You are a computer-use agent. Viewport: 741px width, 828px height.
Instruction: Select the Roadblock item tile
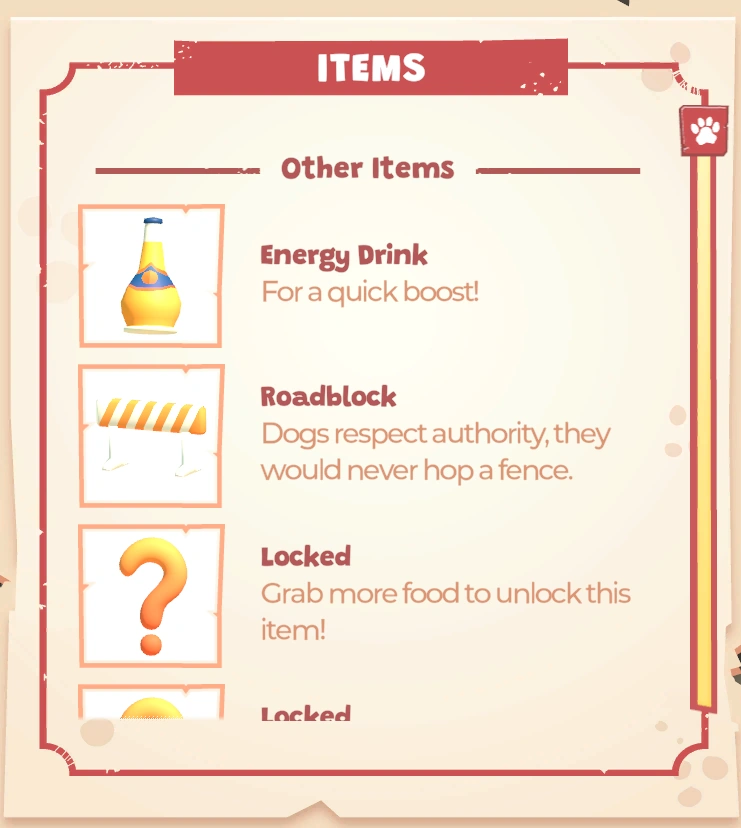(x=151, y=436)
